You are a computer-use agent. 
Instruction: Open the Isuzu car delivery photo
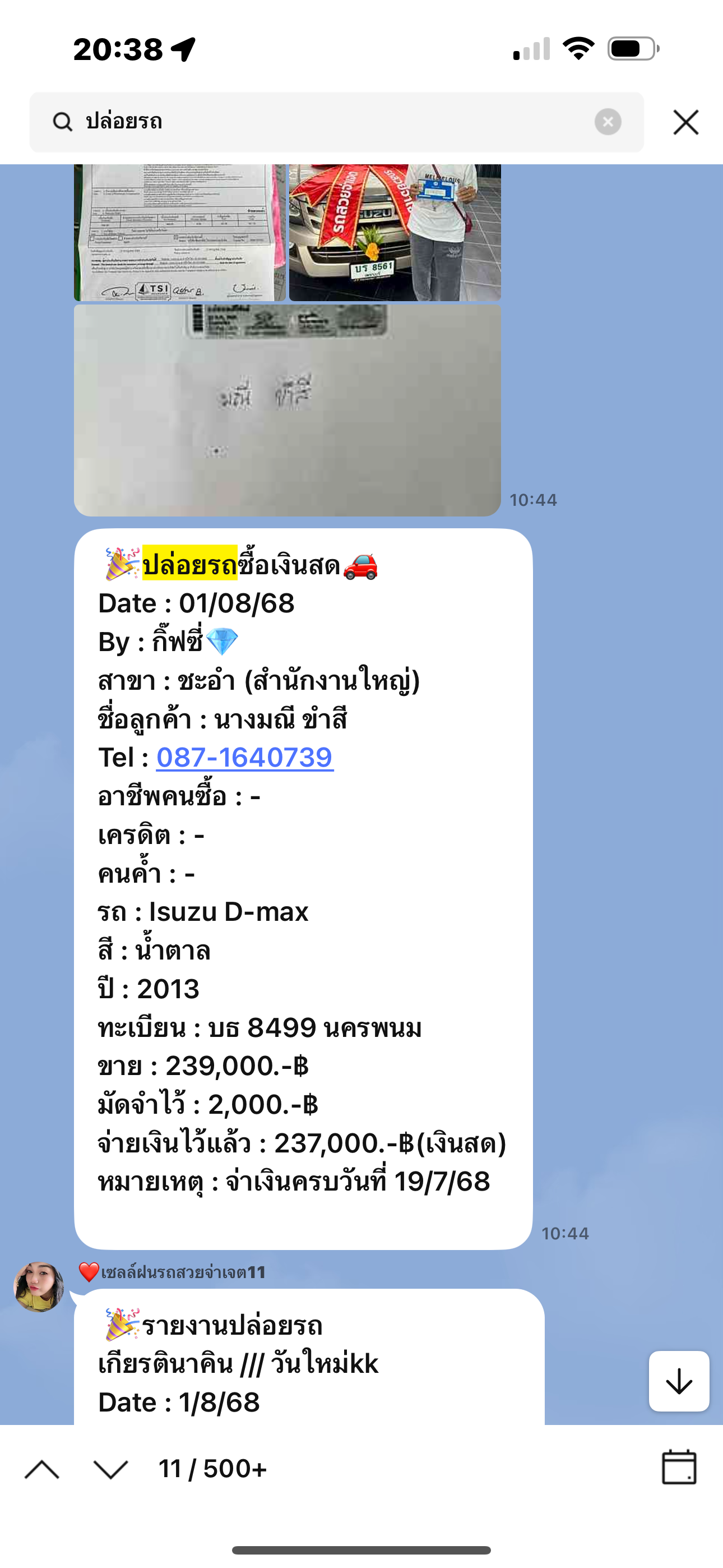[395, 233]
